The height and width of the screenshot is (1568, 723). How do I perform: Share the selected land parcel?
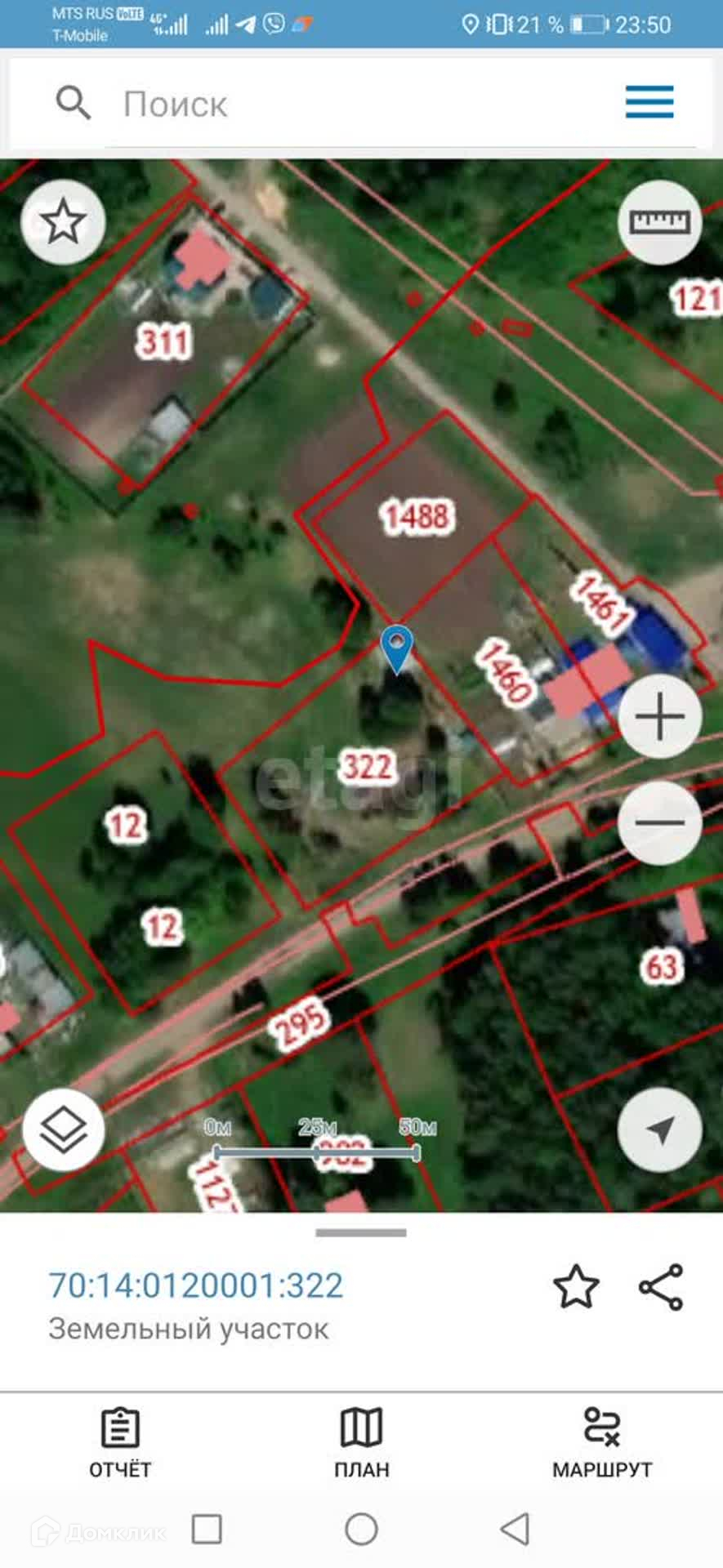click(x=661, y=1287)
